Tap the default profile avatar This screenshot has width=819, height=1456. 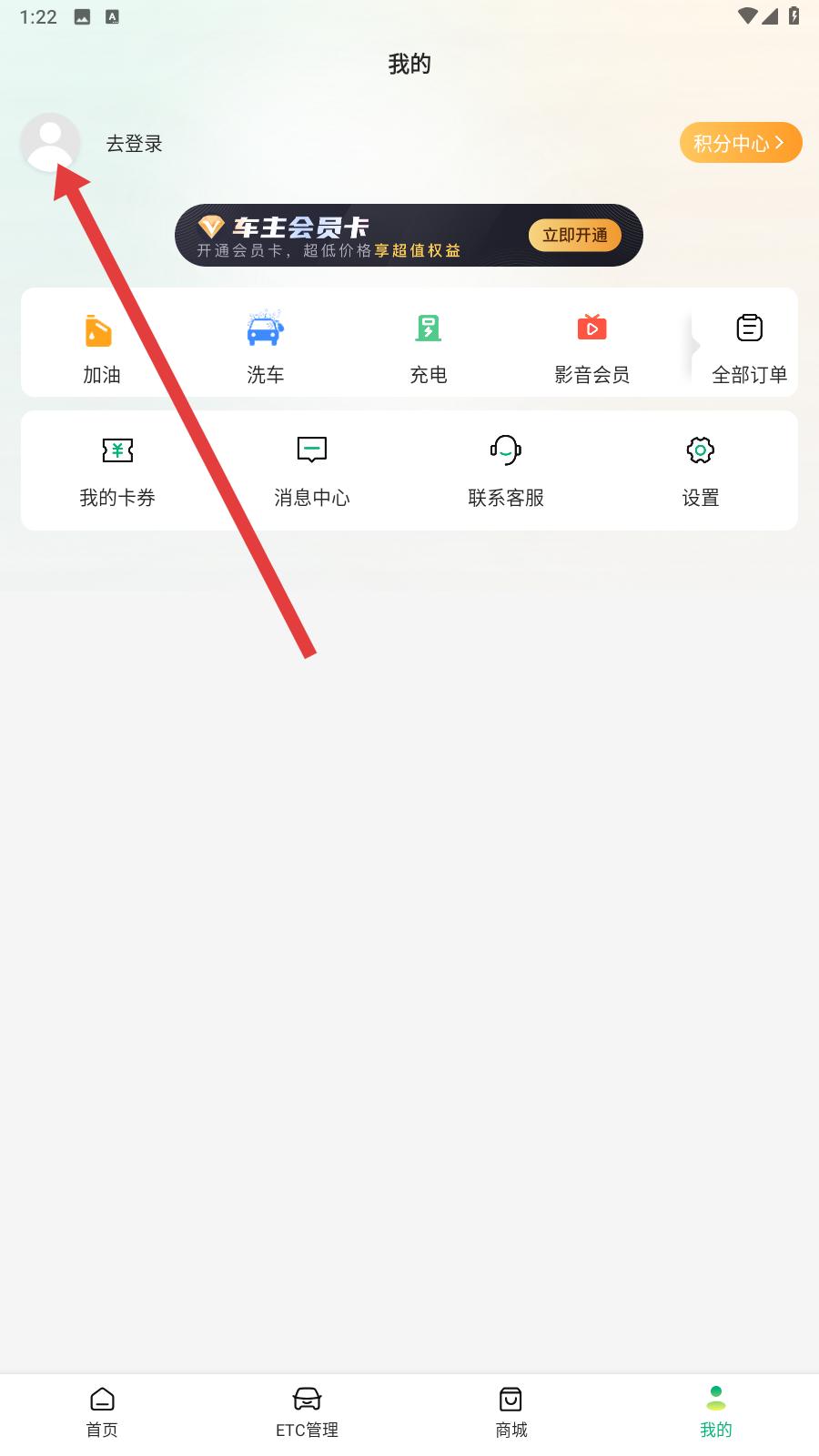pyautogui.click(x=50, y=143)
